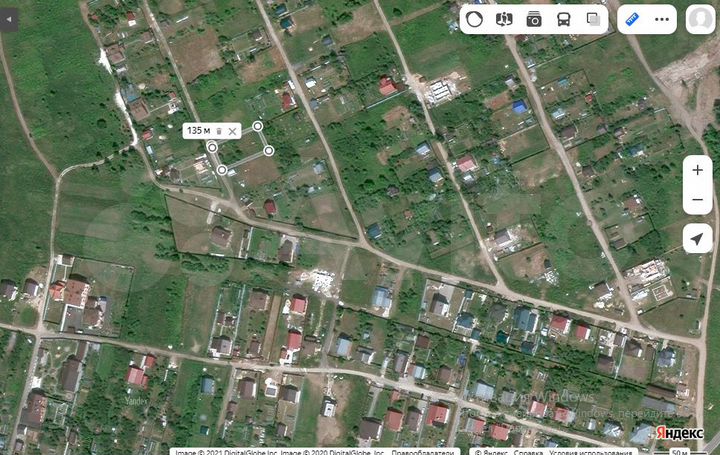
Task: Toggle the ruler measurement tool
Action: (632, 19)
